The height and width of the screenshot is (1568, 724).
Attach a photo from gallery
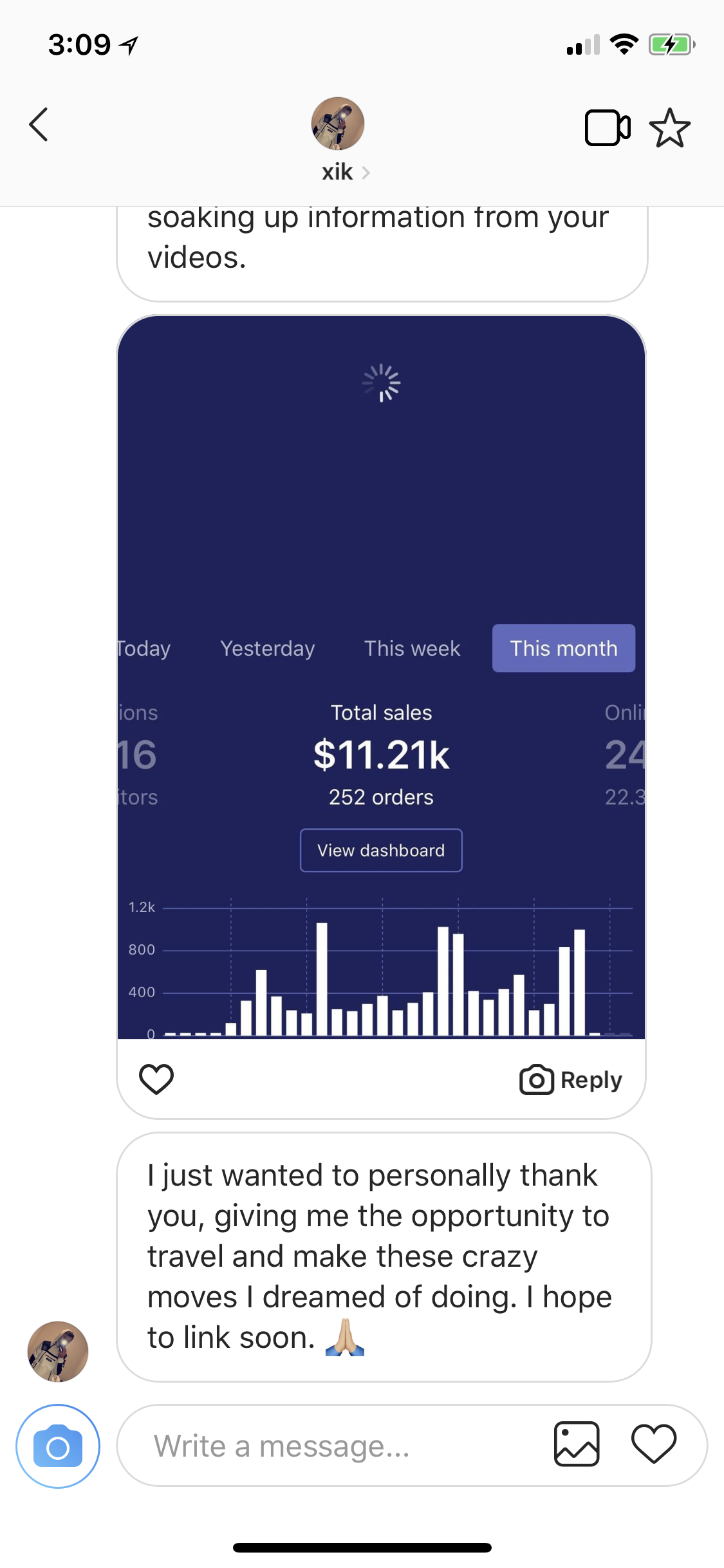coord(577,1444)
